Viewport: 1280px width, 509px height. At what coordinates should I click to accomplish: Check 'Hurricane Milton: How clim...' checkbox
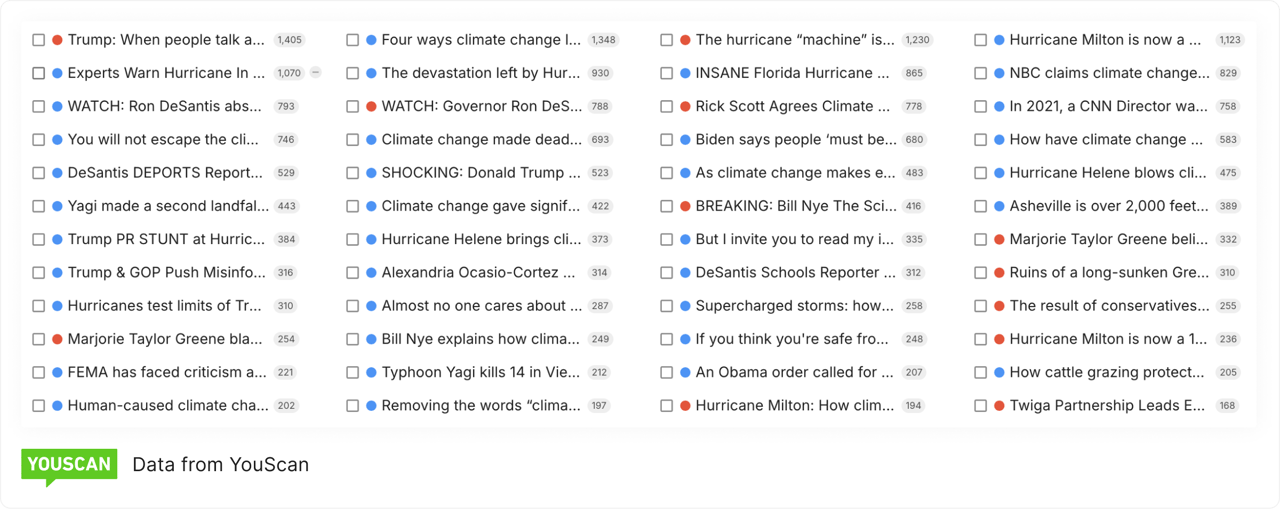[x=666, y=406]
